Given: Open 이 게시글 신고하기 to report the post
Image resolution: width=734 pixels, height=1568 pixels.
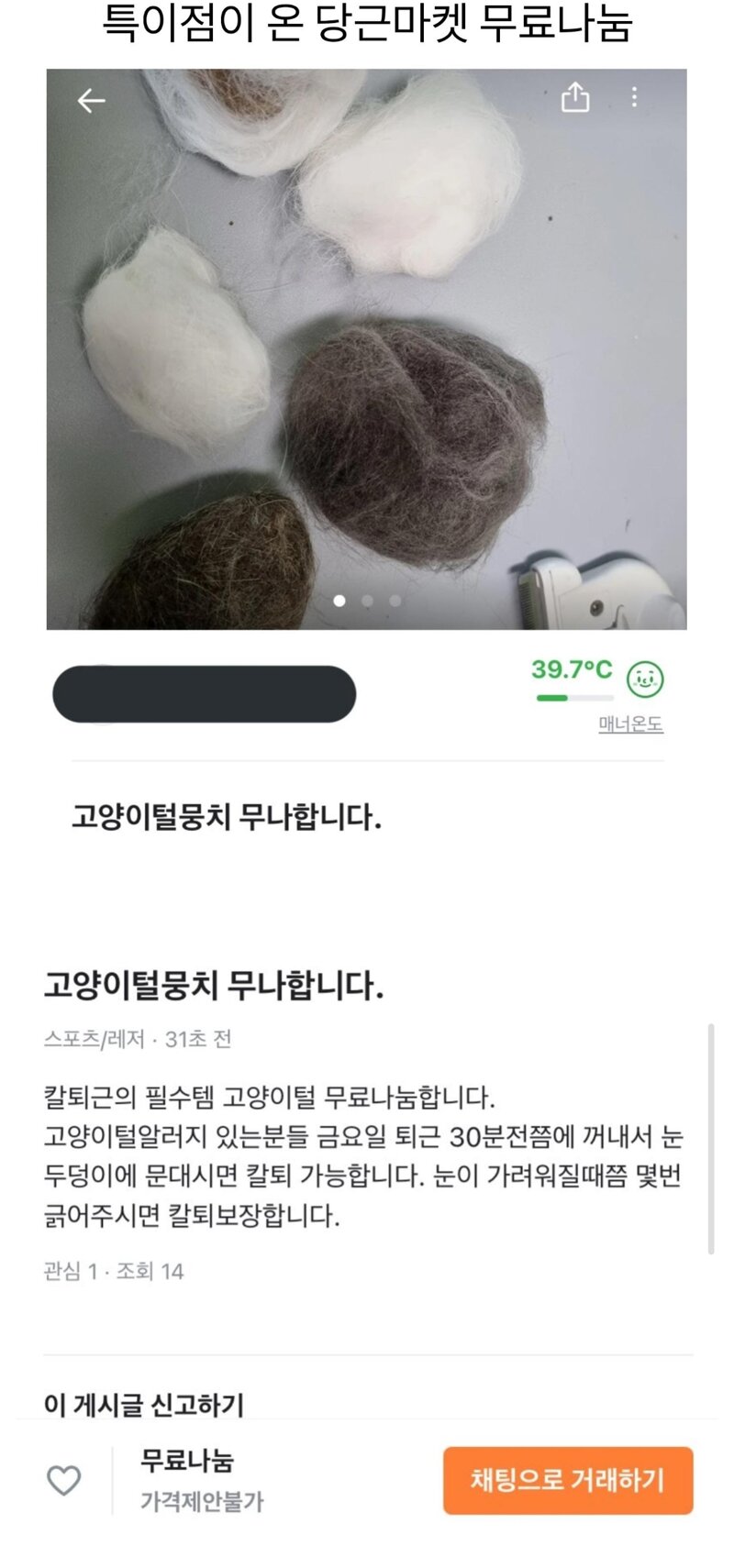Looking at the screenshot, I should coord(144,1404).
